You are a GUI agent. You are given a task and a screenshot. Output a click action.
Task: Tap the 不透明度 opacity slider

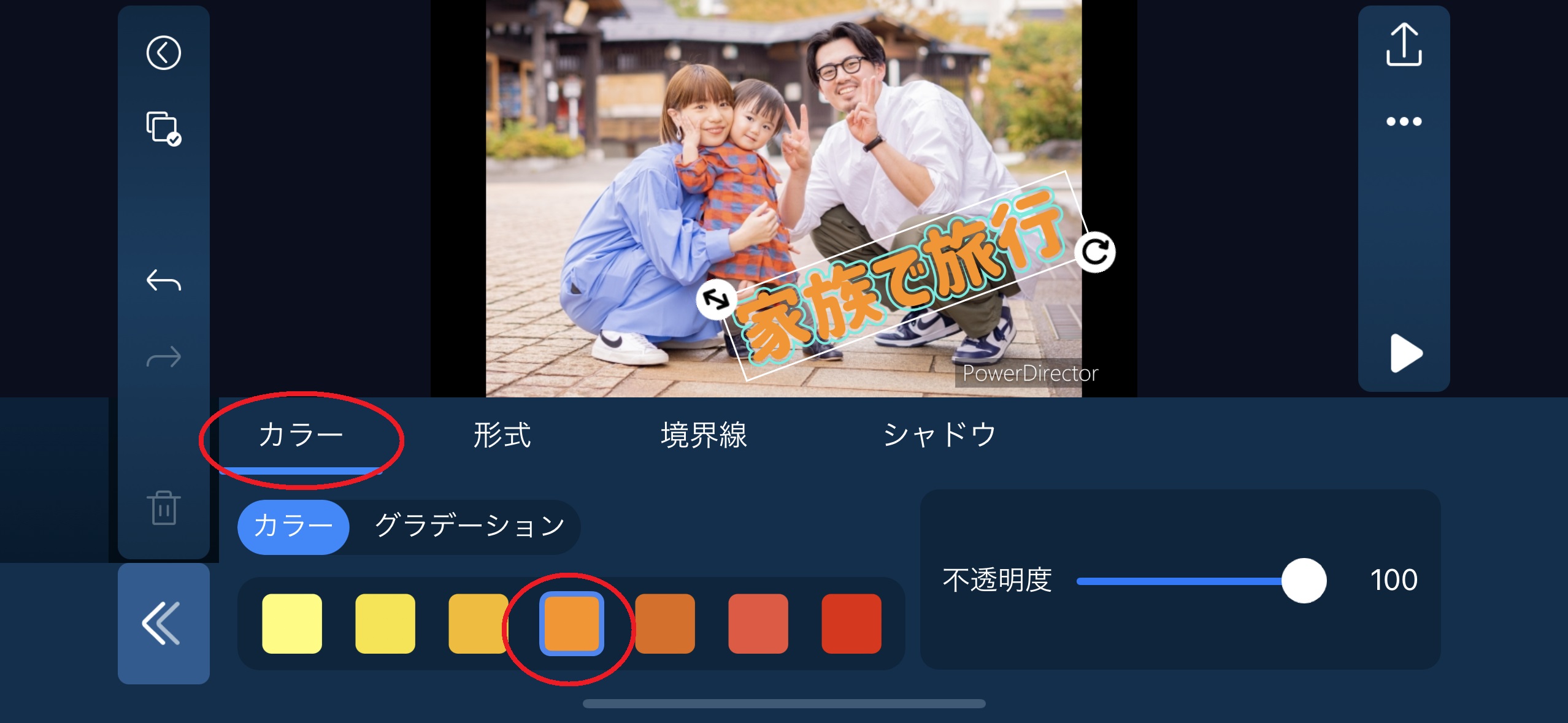tap(1190, 581)
